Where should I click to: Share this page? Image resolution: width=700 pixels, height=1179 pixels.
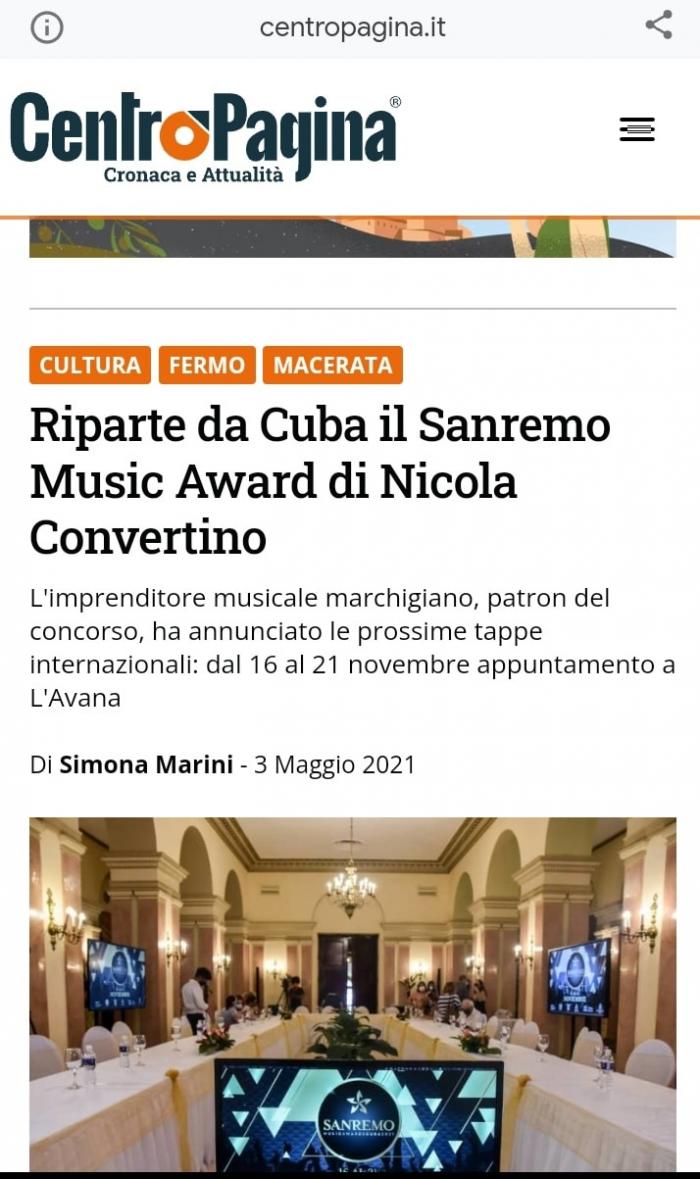[x=658, y=25]
